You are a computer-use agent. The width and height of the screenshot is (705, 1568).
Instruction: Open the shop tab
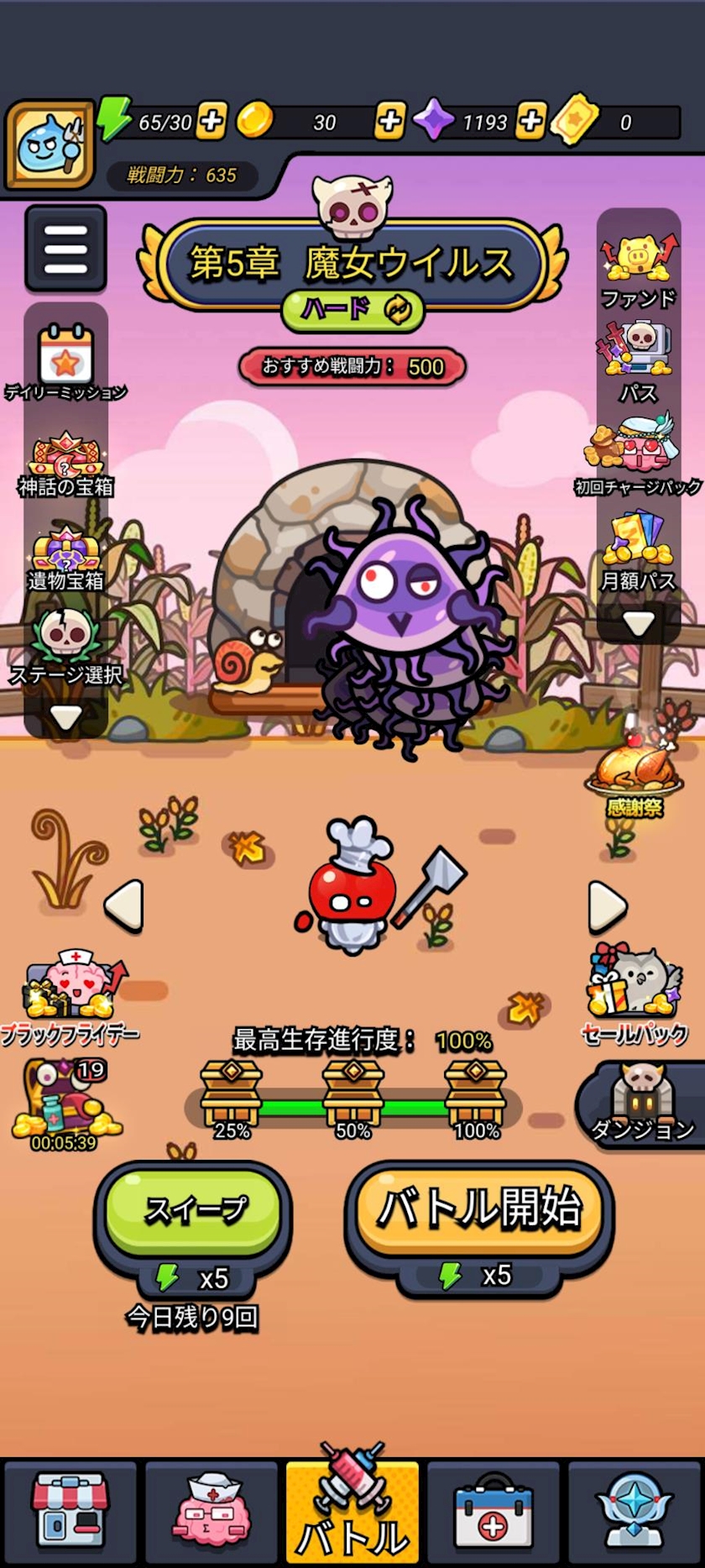(x=70, y=1509)
